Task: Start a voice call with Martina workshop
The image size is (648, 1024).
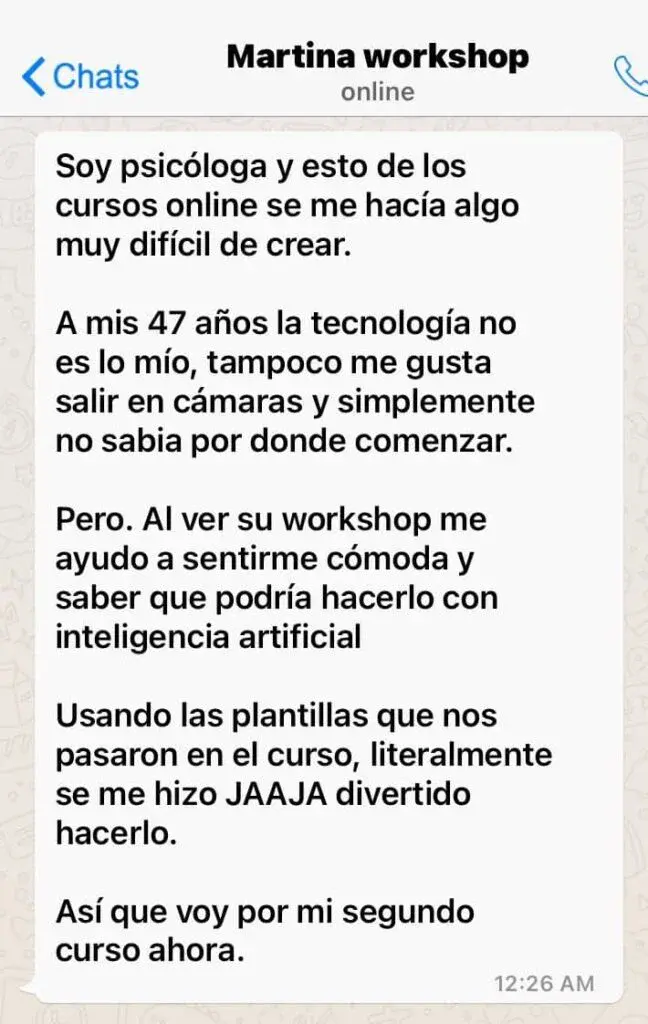Action: tap(632, 75)
